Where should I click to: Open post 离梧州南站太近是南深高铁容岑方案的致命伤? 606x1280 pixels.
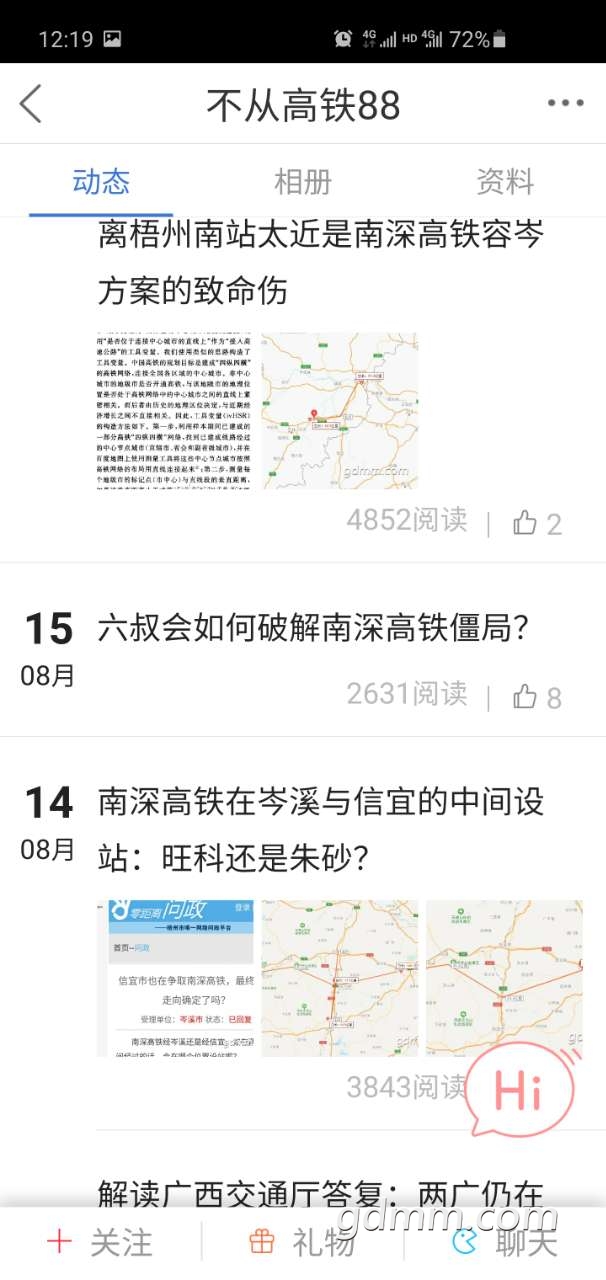coord(320,263)
